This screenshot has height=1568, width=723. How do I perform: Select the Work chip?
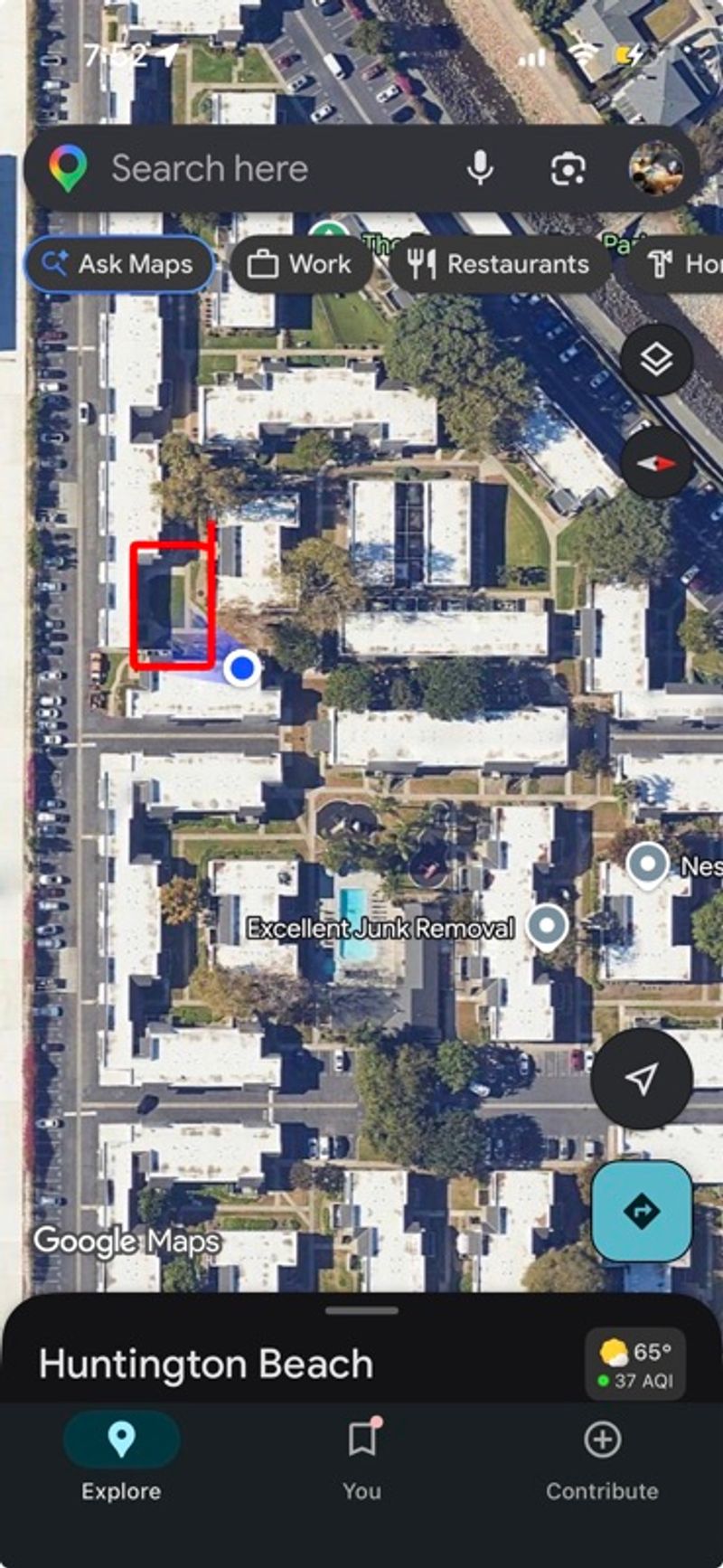(x=301, y=264)
